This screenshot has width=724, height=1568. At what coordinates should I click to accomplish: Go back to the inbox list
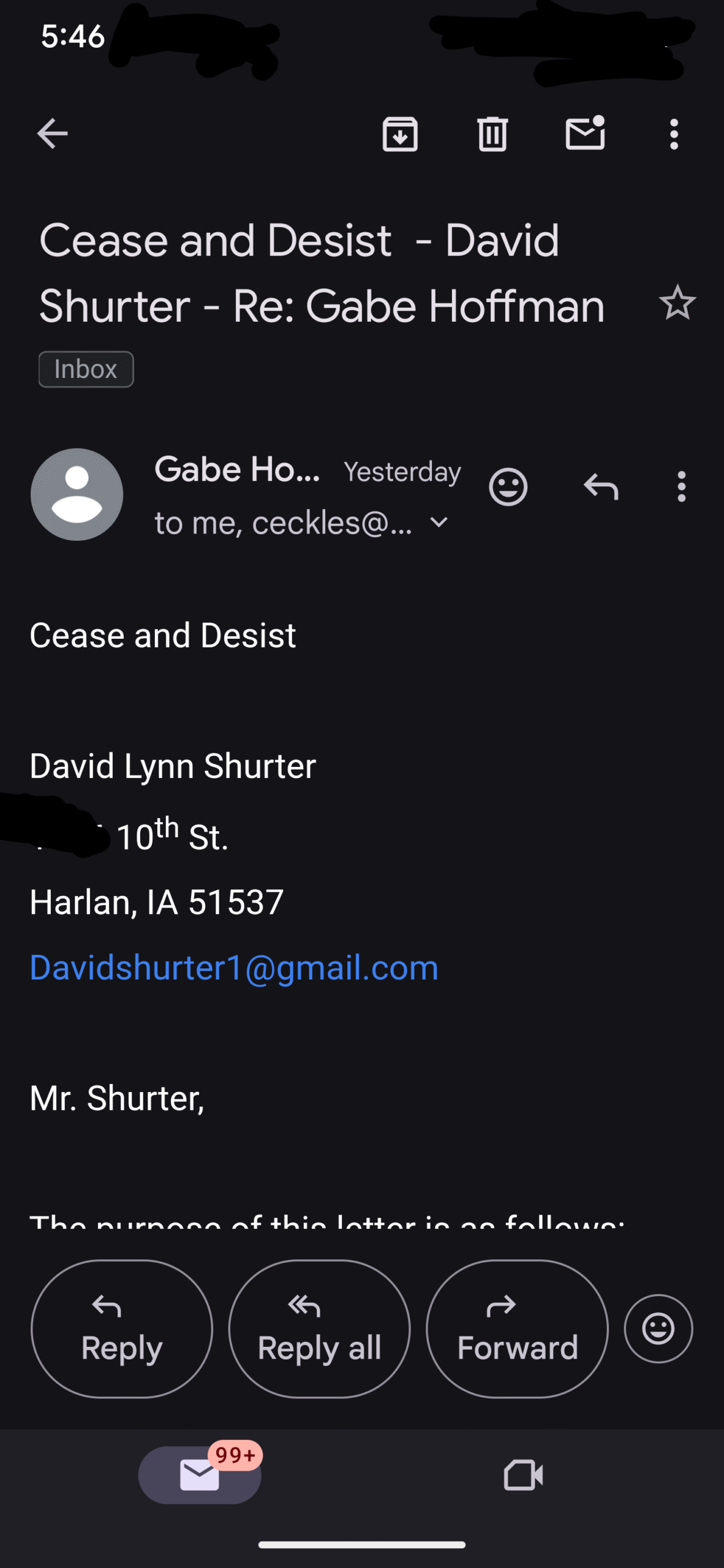52,134
